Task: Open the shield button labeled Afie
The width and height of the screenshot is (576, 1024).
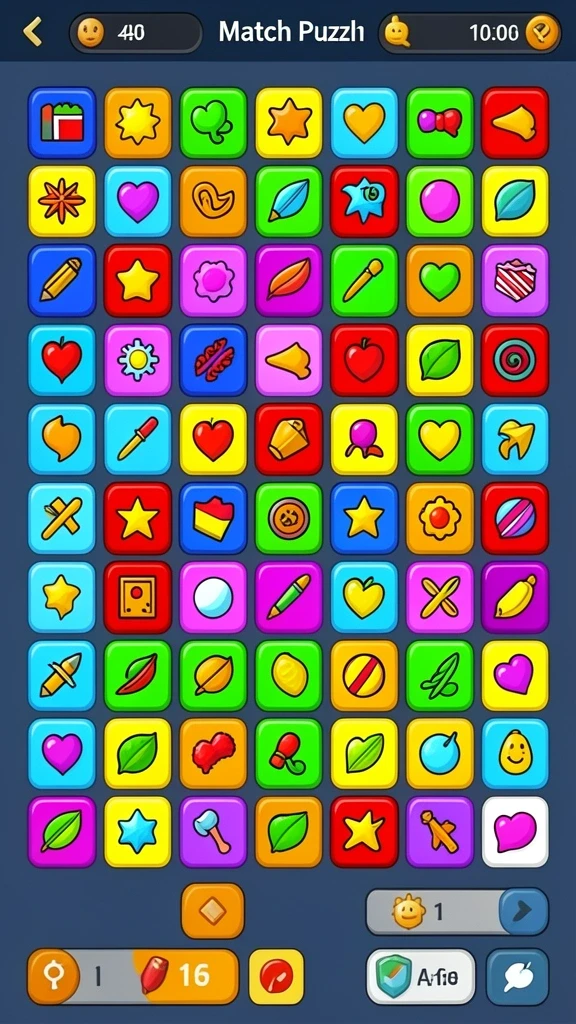Action: tap(421, 976)
